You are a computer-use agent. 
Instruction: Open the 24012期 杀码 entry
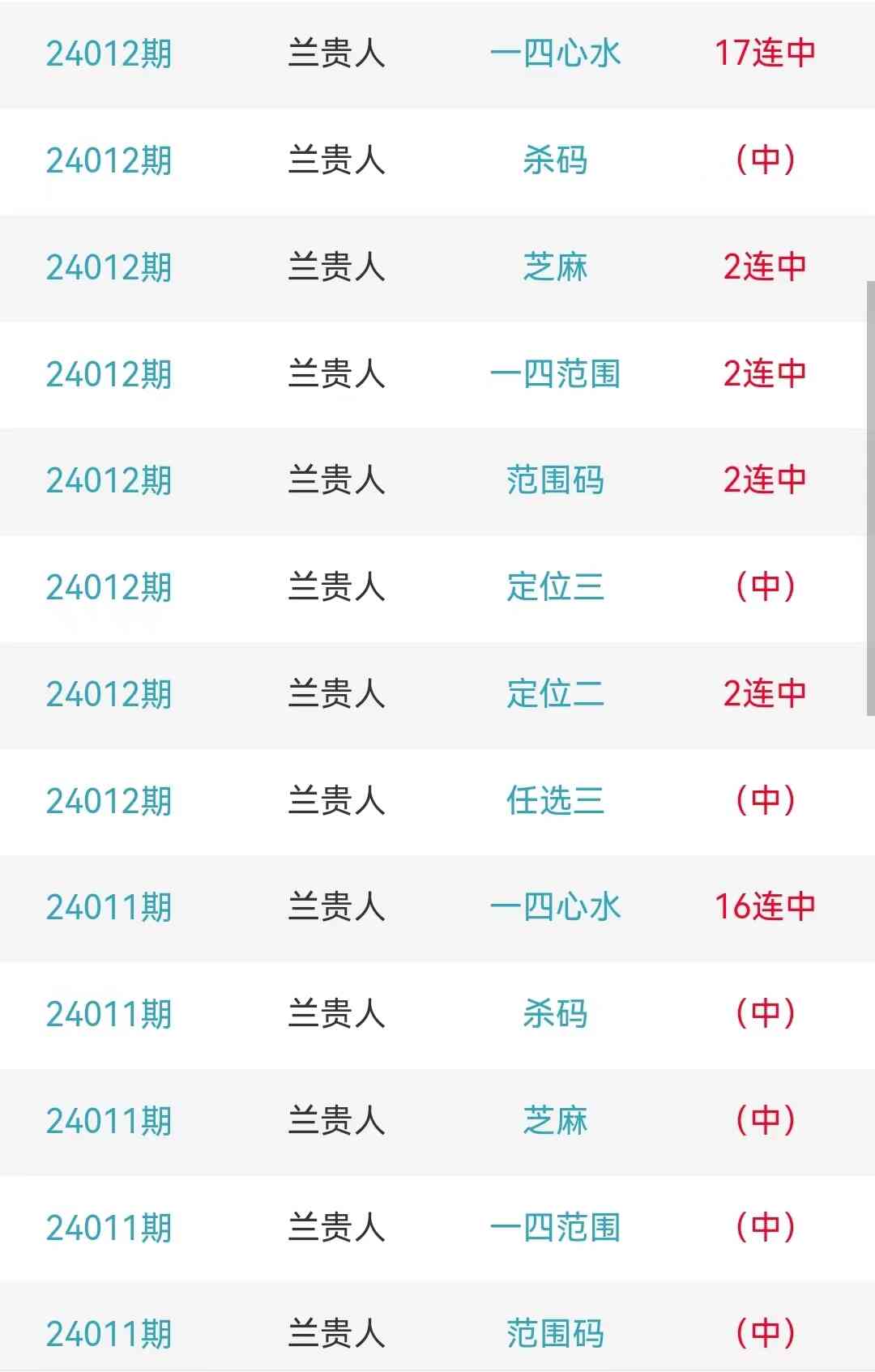pos(555,160)
